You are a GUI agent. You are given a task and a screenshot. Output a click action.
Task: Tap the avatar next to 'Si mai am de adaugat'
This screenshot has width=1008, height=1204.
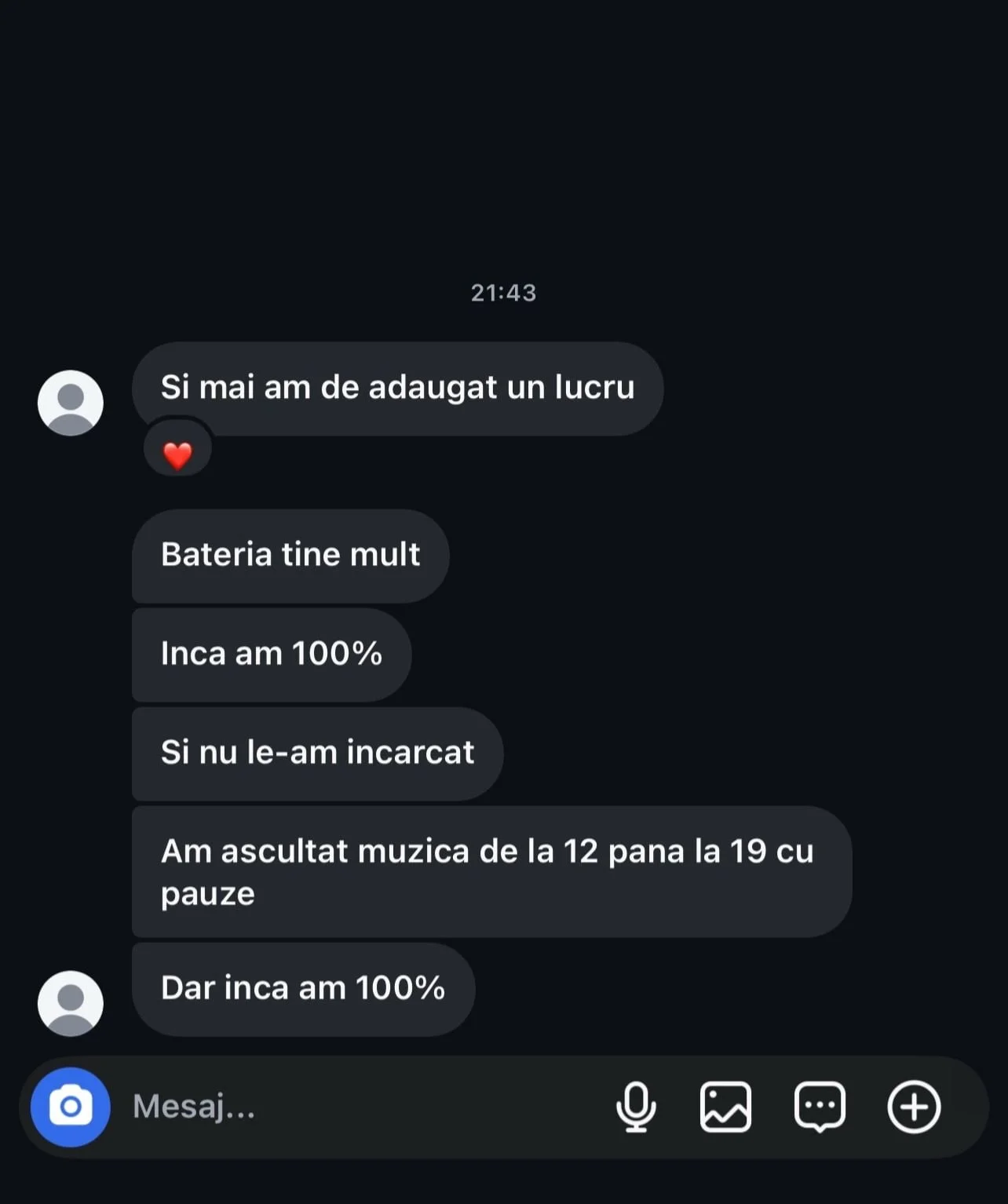(71, 402)
